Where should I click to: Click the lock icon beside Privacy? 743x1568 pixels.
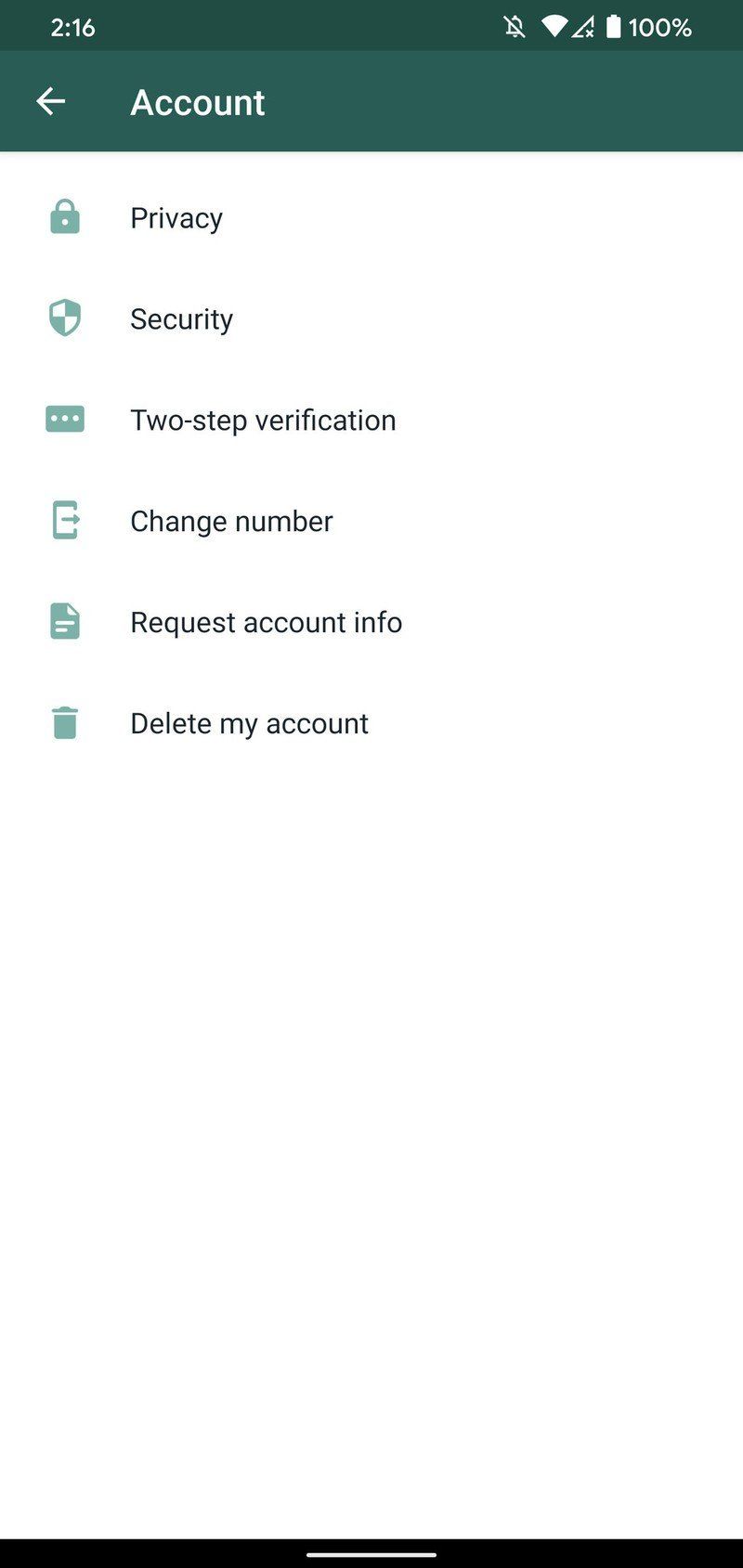64,217
